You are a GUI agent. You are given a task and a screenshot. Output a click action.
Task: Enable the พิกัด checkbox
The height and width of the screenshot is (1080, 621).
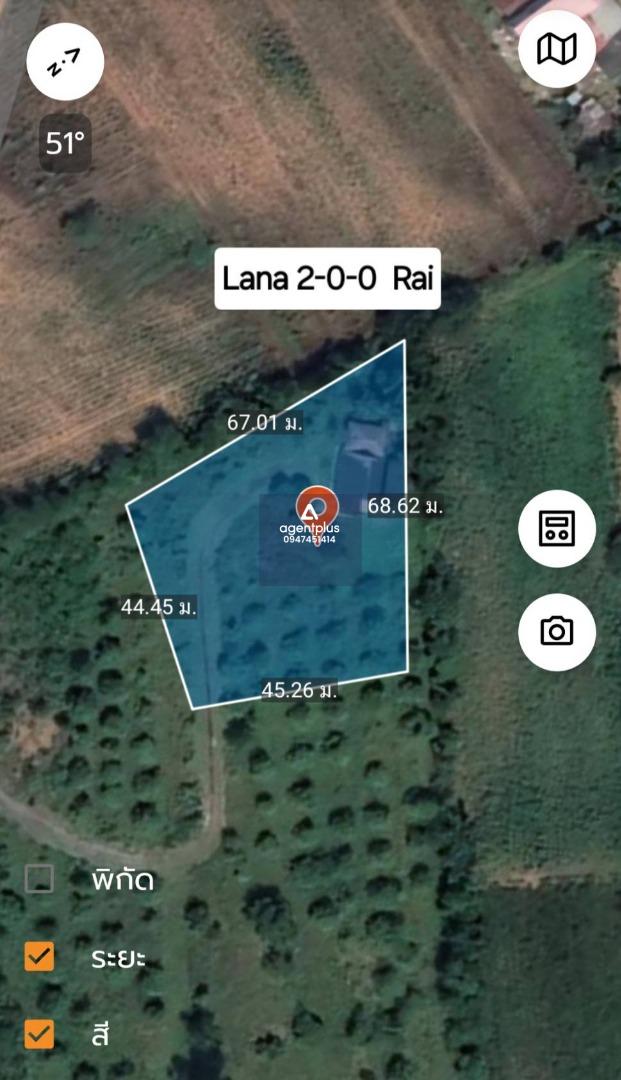pyautogui.click(x=39, y=879)
